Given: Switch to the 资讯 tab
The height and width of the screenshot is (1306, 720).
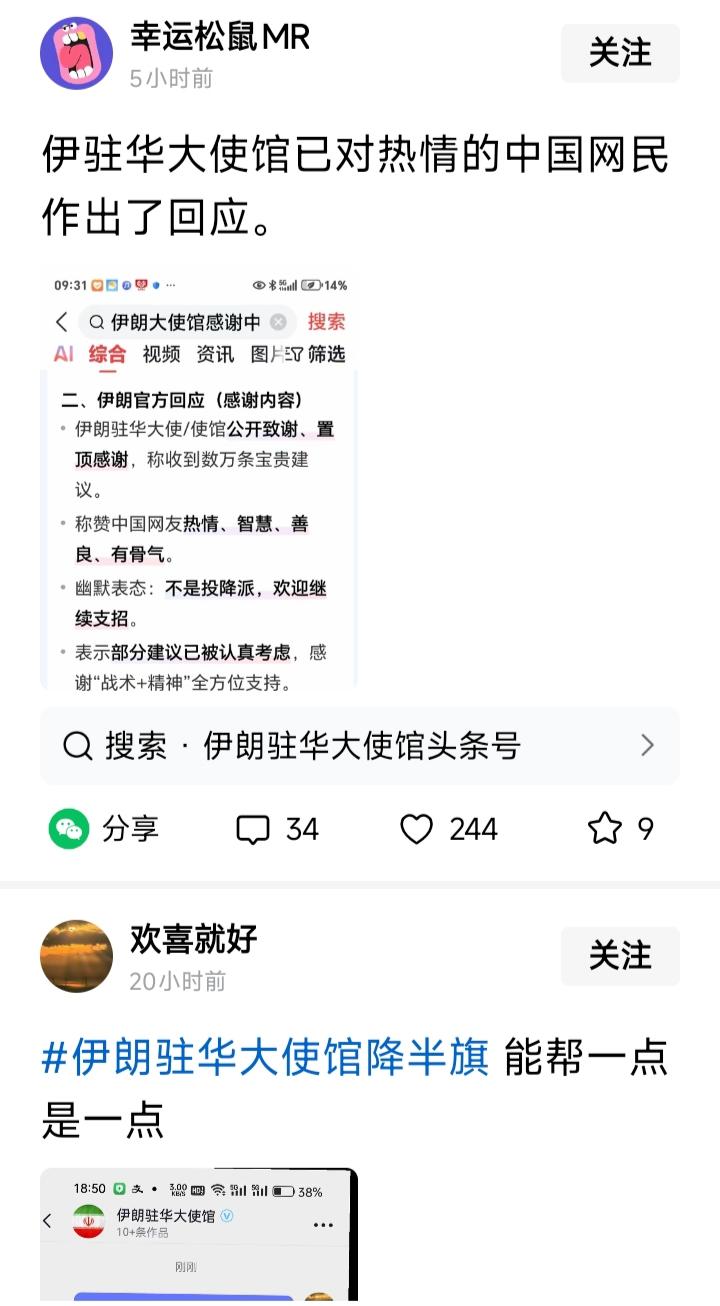Looking at the screenshot, I should pos(215,354).
